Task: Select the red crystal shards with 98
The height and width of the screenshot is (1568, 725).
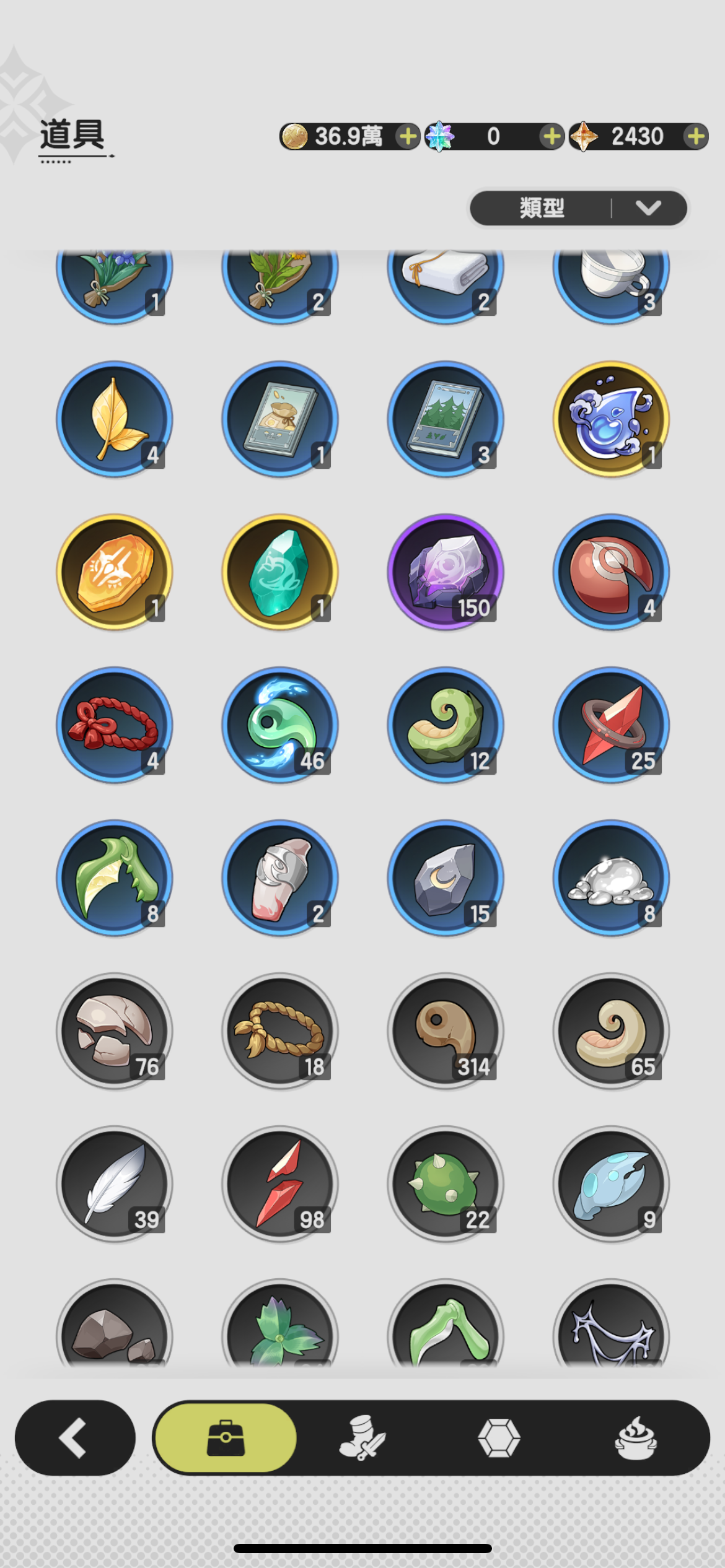Action: pos(280,1183)
